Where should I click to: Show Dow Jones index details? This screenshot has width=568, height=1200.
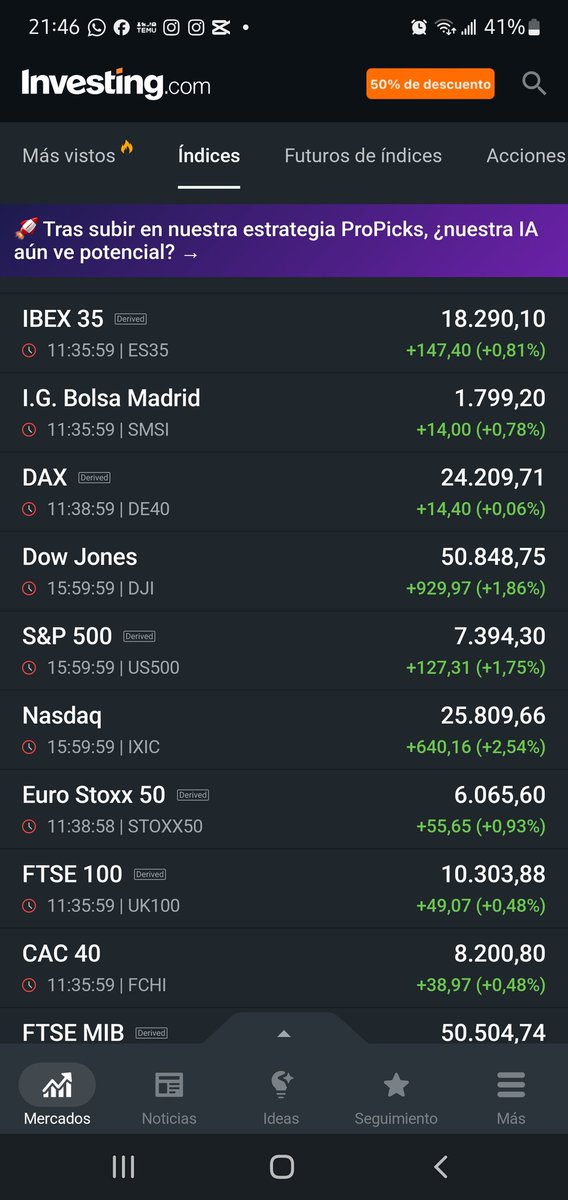coord(284,572)
